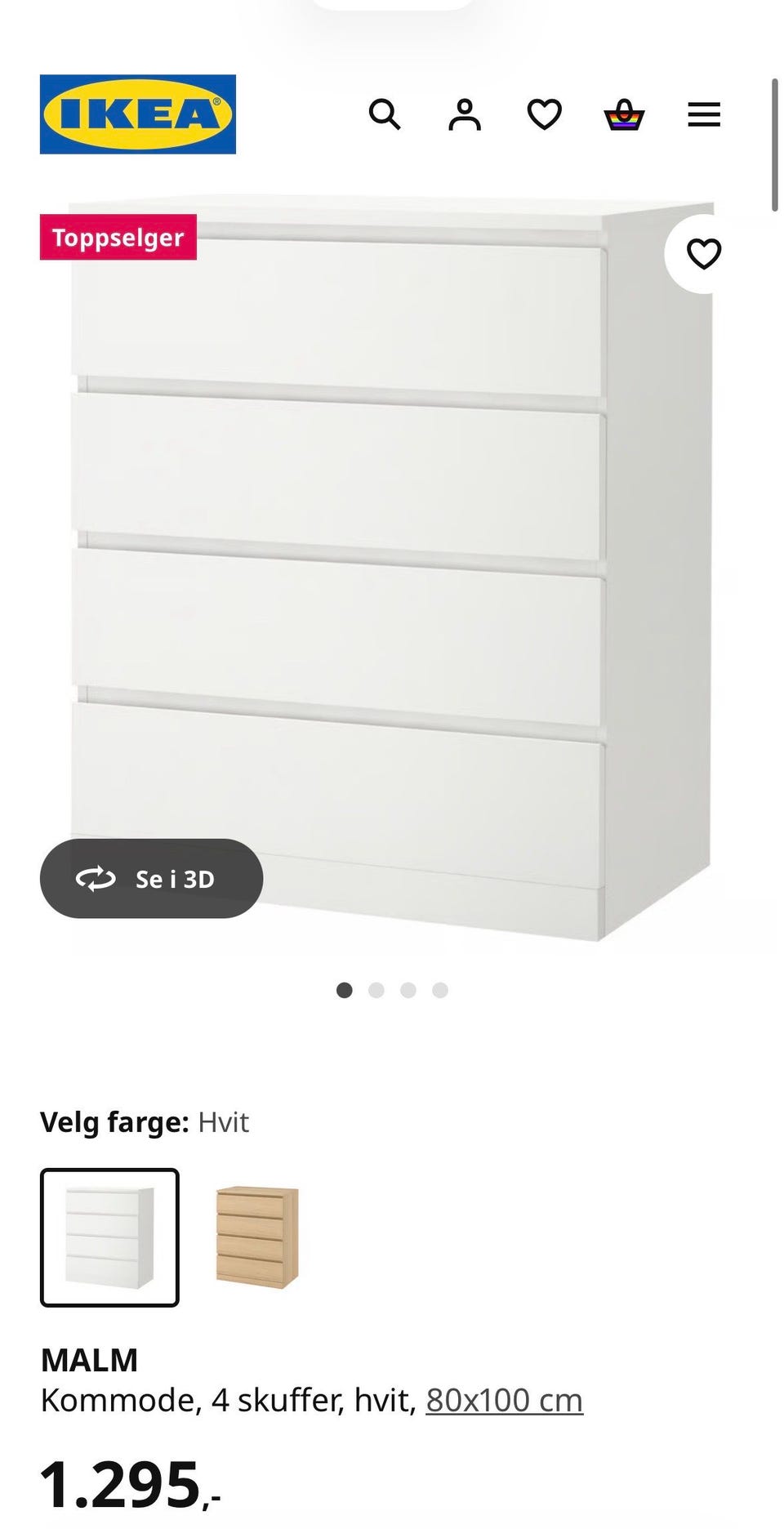
Task: Select the white colour variant
Action: click(x=109, y=1237)
